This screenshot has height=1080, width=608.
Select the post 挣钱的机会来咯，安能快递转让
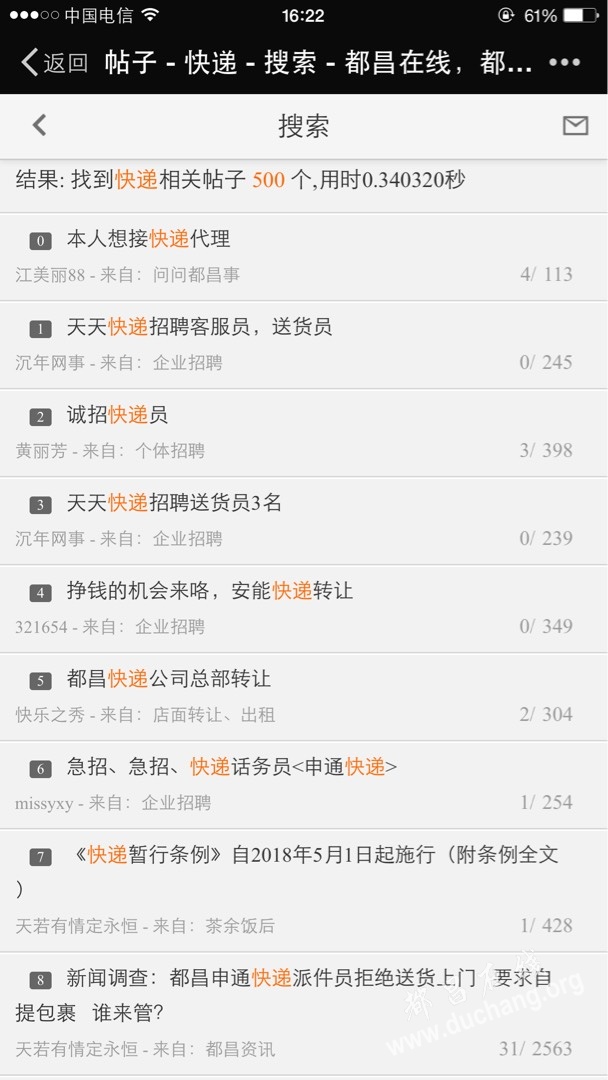coord(304,610)
